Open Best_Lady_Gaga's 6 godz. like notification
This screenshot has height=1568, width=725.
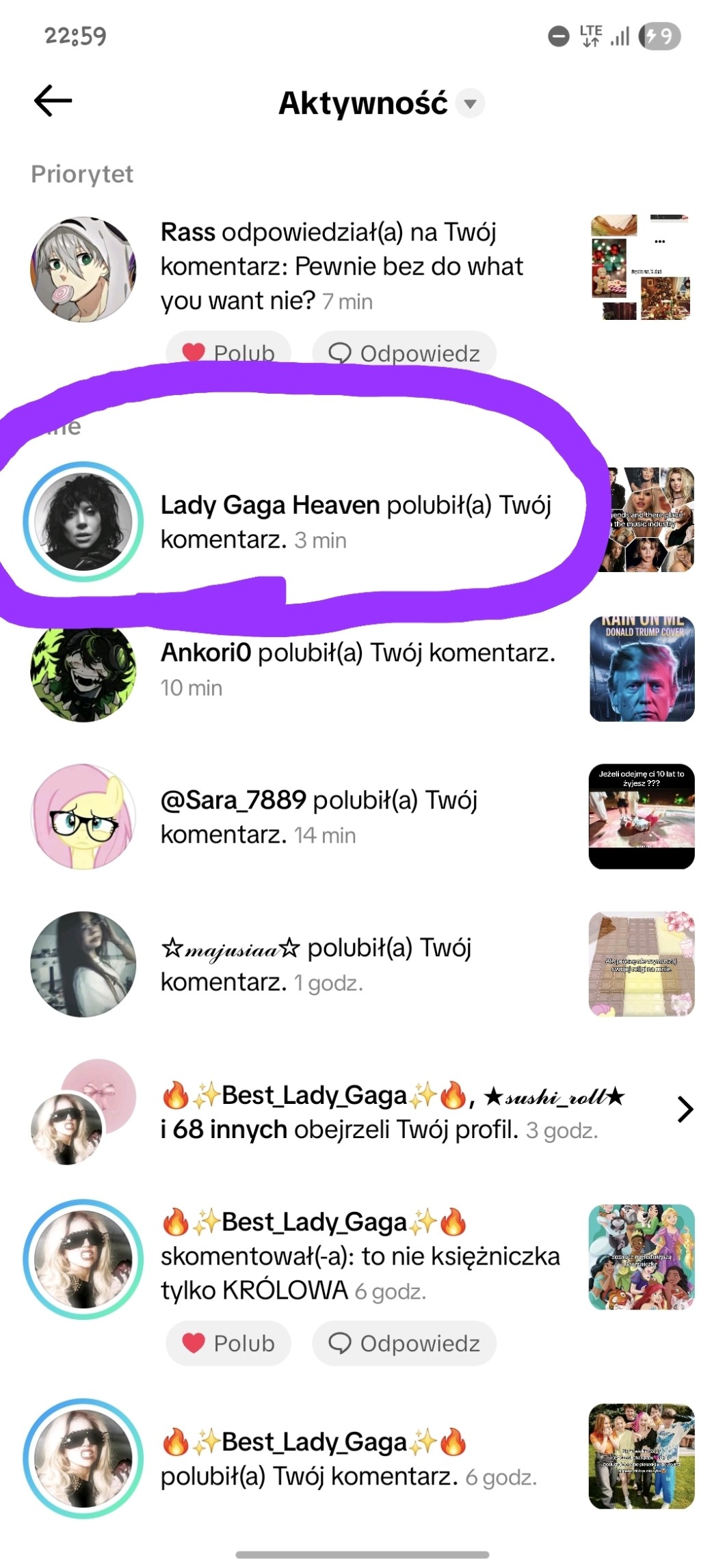(349, 1459)
